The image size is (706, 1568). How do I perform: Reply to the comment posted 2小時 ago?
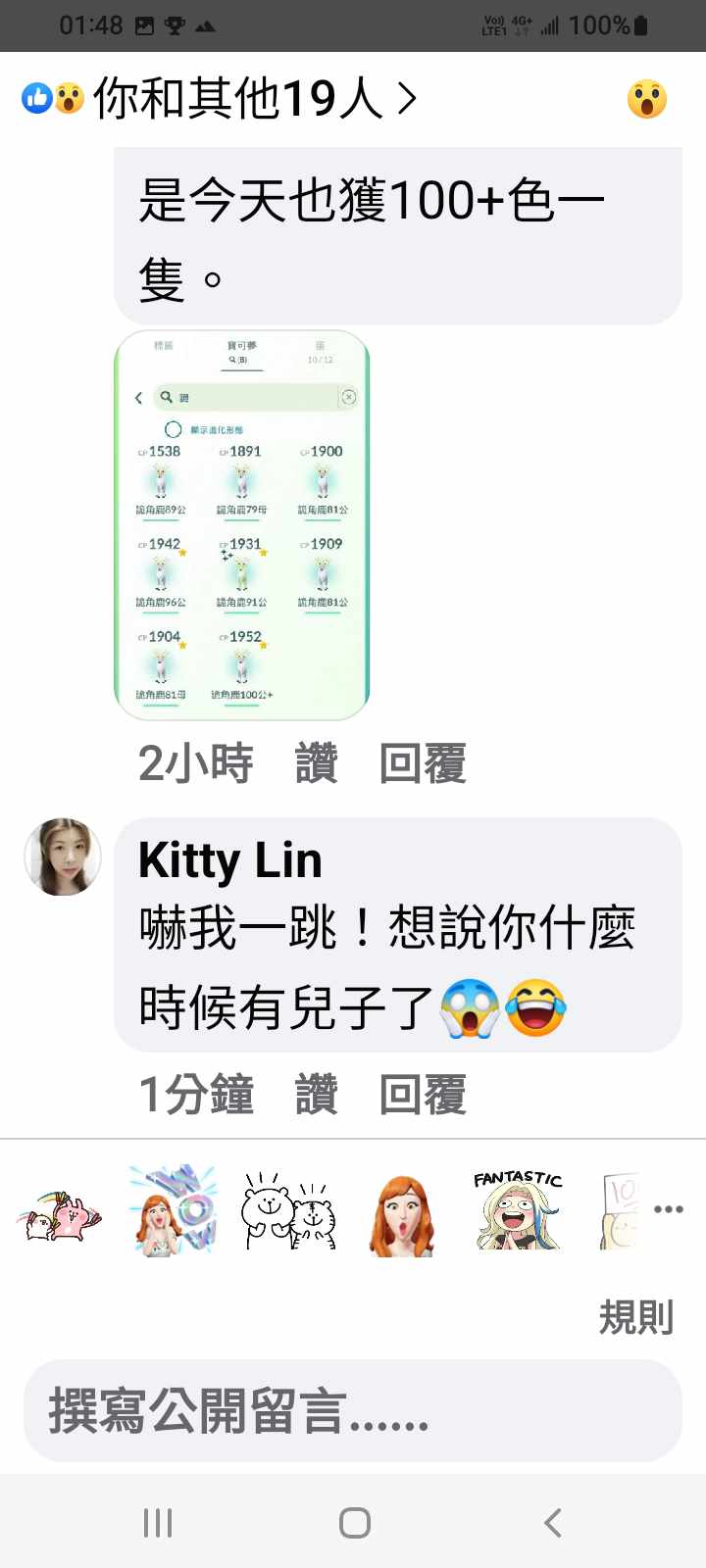[x=423, y=763]
